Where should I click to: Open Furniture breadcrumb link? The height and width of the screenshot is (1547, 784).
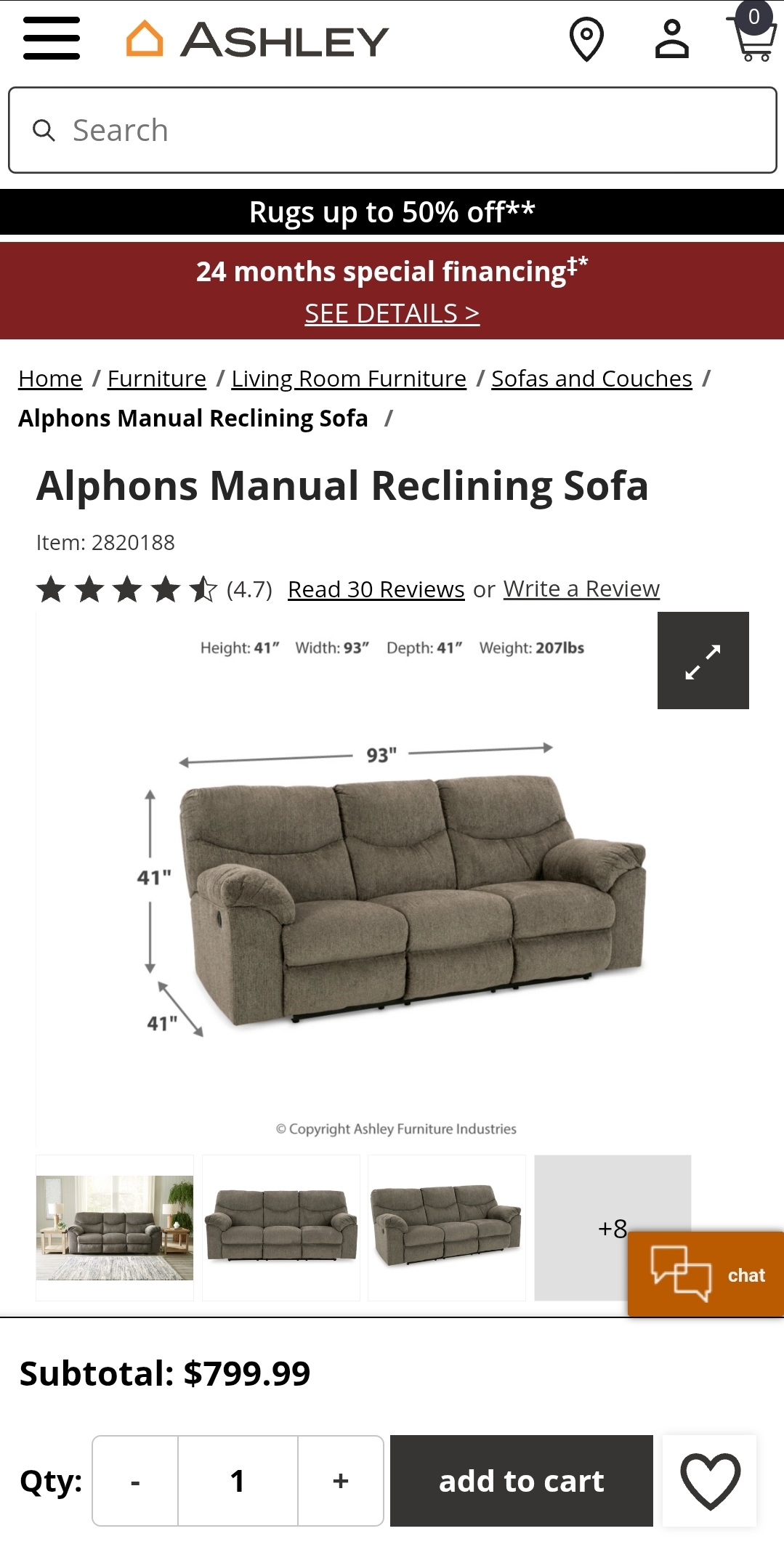pyautogui.click(x=157, y=379)
